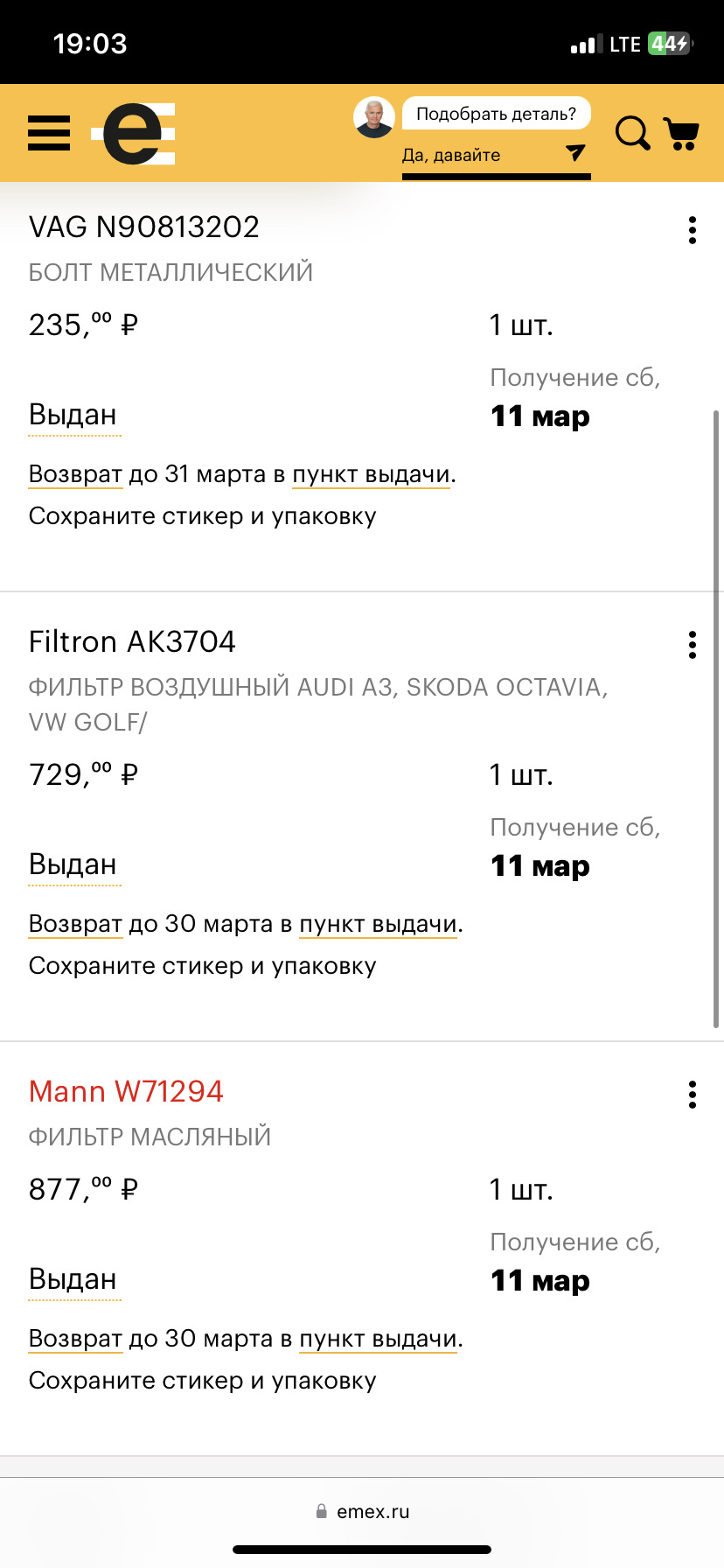The width and height of the screenshot is (724, 1568).
Task: Go to the Emex home logo
Action: click(x=135, y=134)
